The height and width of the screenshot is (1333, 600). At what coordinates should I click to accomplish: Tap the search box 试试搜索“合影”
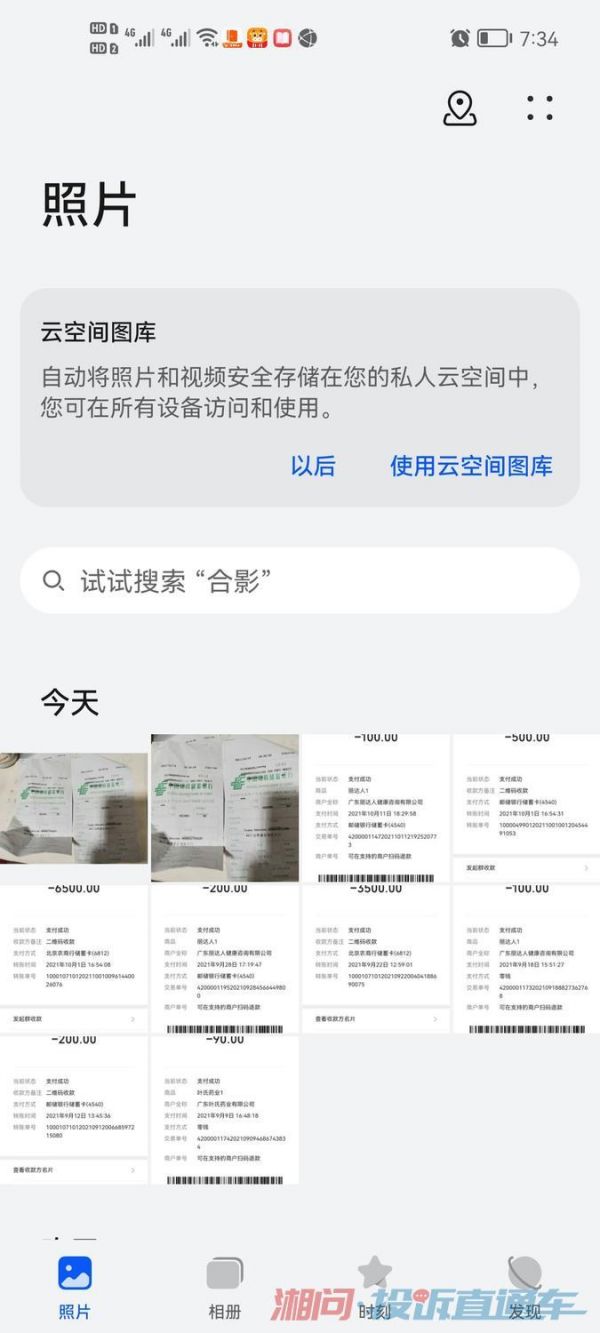300,581
